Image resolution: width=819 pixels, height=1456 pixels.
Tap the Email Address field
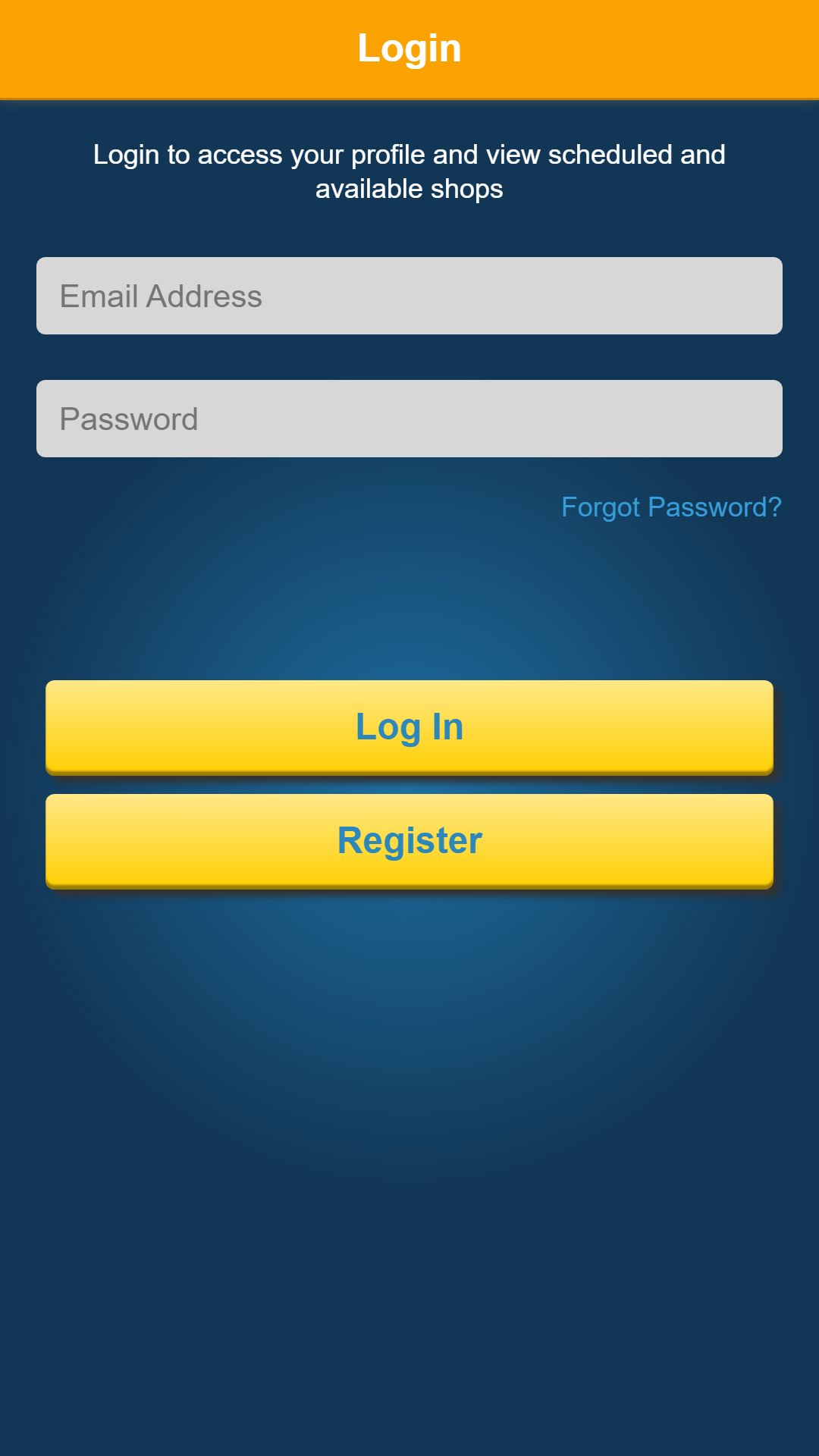(409, 296)
